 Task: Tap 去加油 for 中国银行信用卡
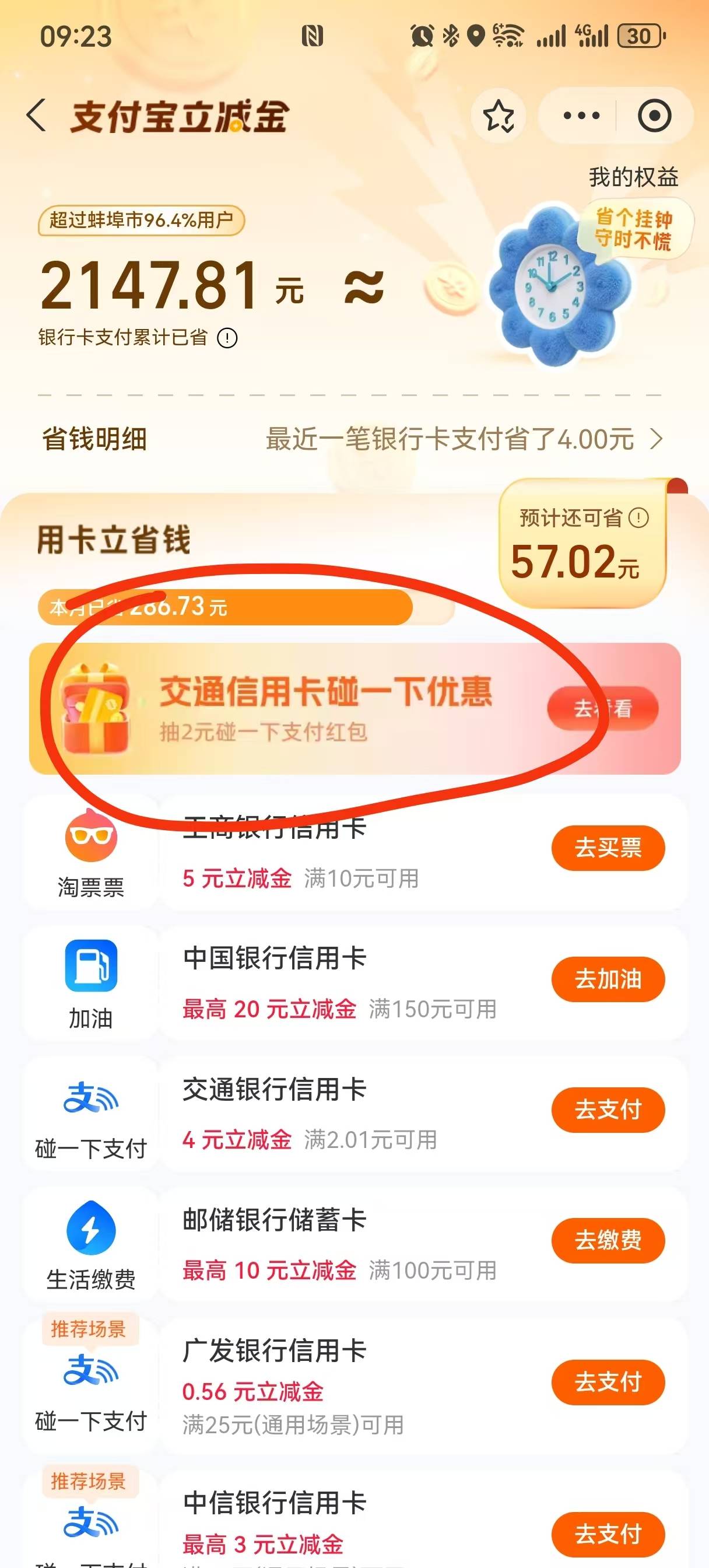[x=608, y=979]
